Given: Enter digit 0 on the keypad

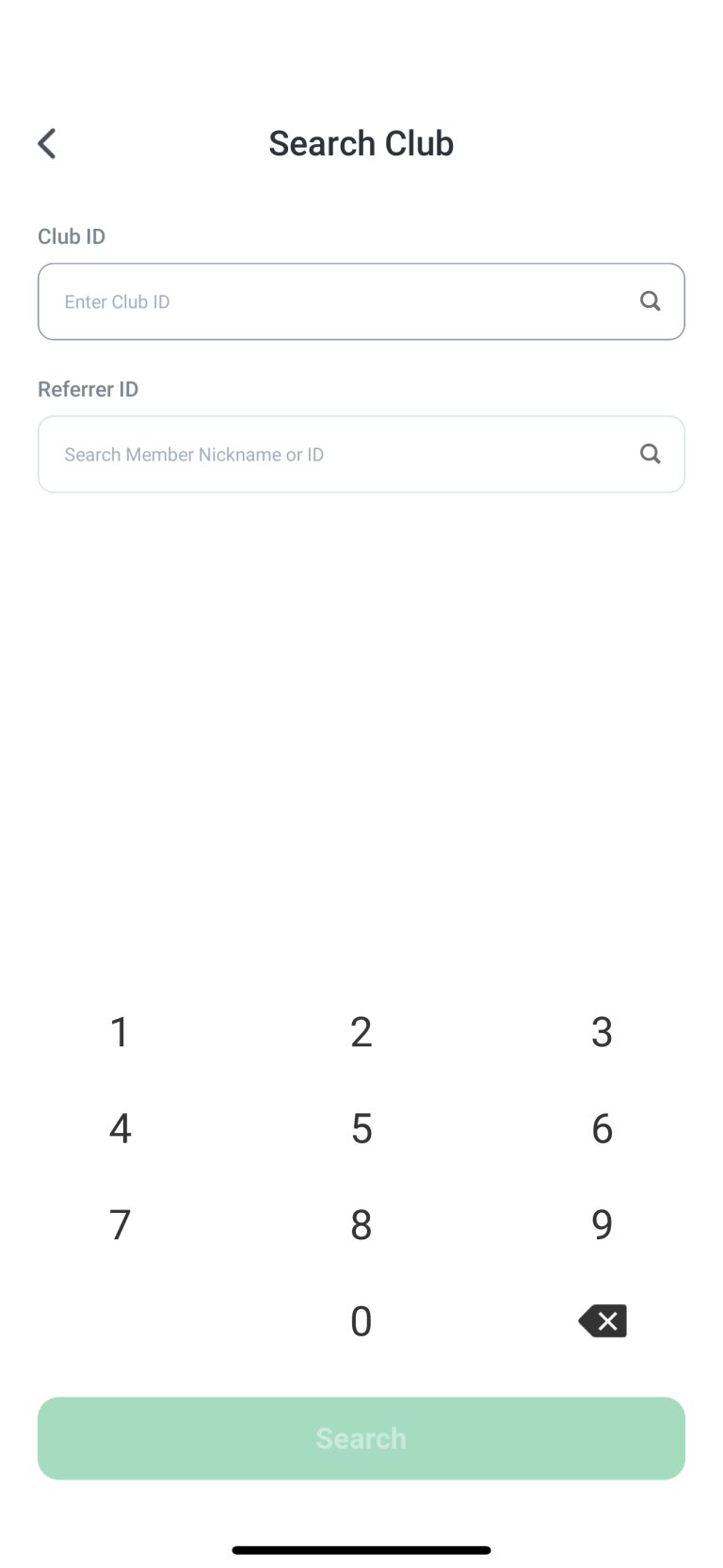Looking at the screenshot, I should [361, 1321].
